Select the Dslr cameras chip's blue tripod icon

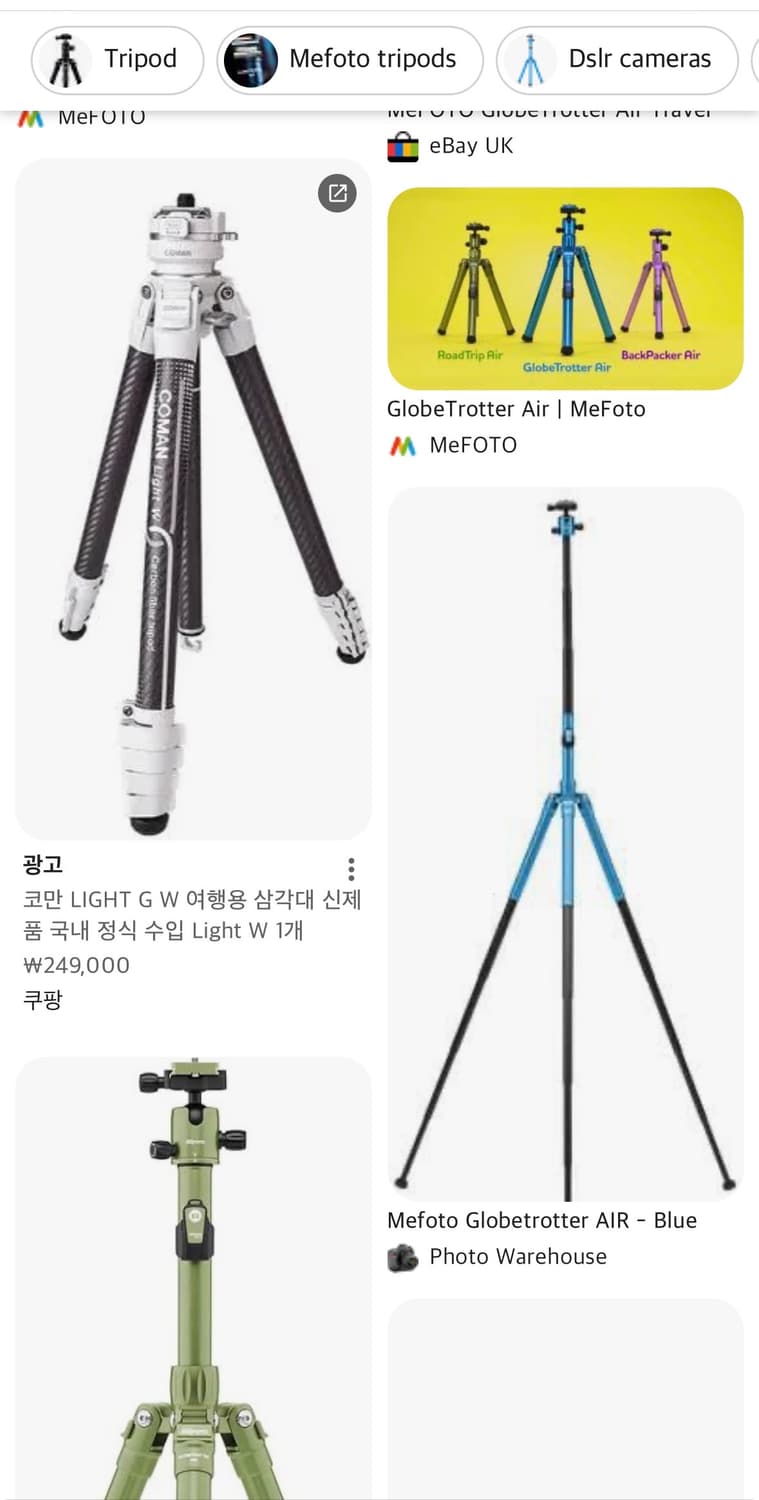pos(531,59)
